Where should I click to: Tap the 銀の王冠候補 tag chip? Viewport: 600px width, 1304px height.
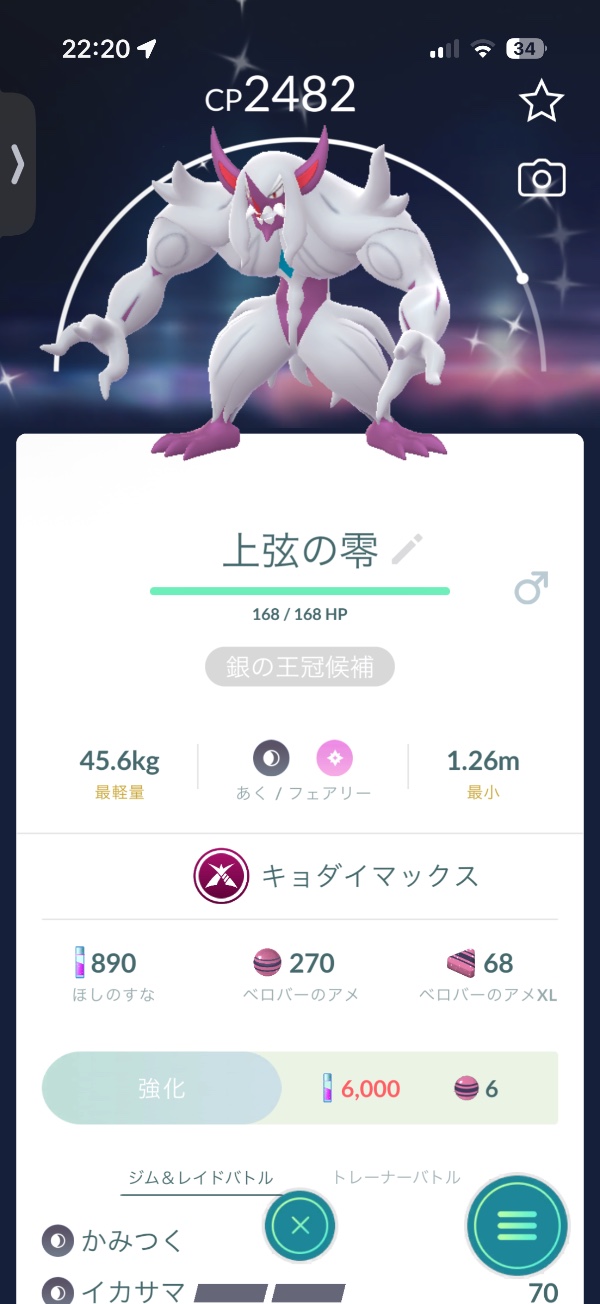pos(300,668)
